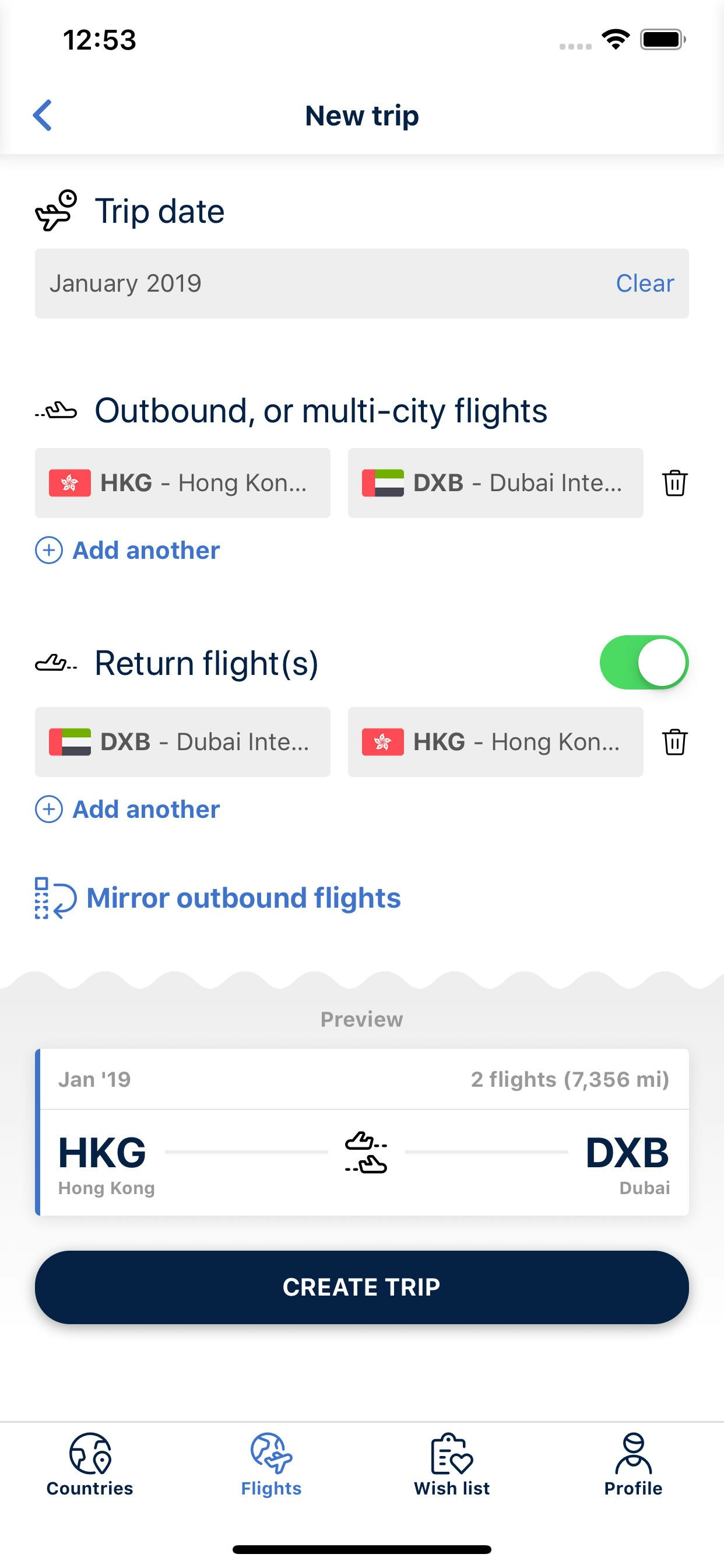
Task: Delete the return DXB to HKG flight
Action: pyautogui.click(x=674, y=742)
